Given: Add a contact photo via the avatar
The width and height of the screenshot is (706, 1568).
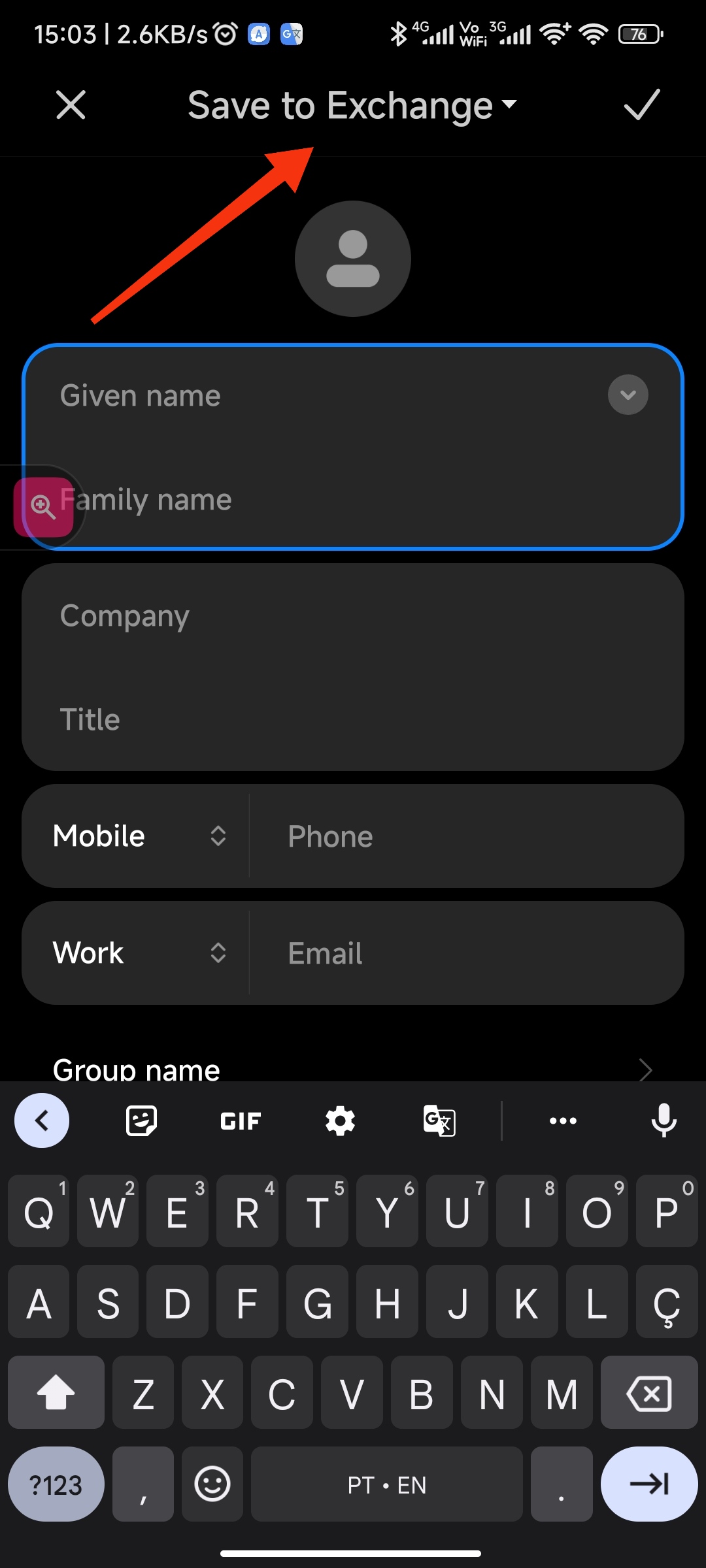Looking at the screenshot, I should point(353,259).
